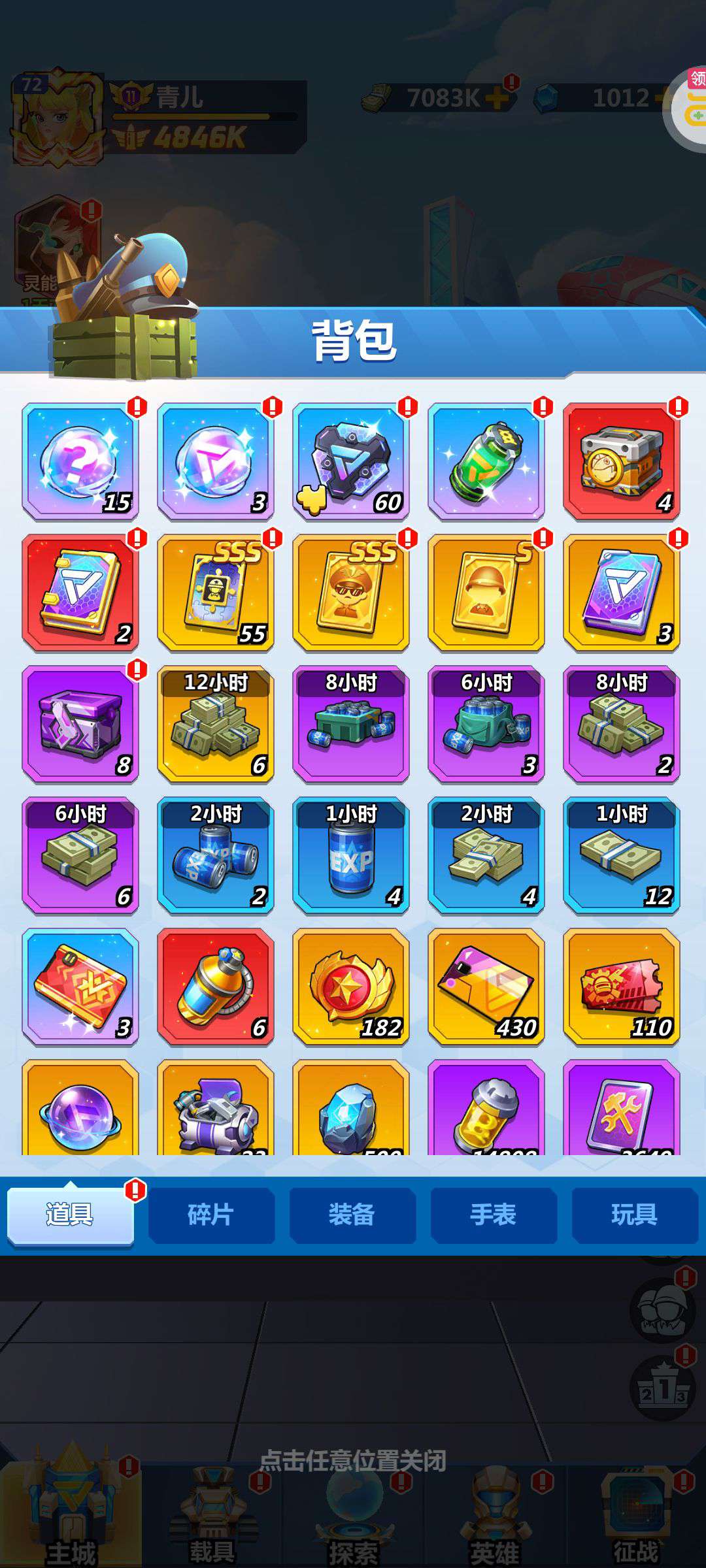Select the 玩具 tab

[634, 1215]
